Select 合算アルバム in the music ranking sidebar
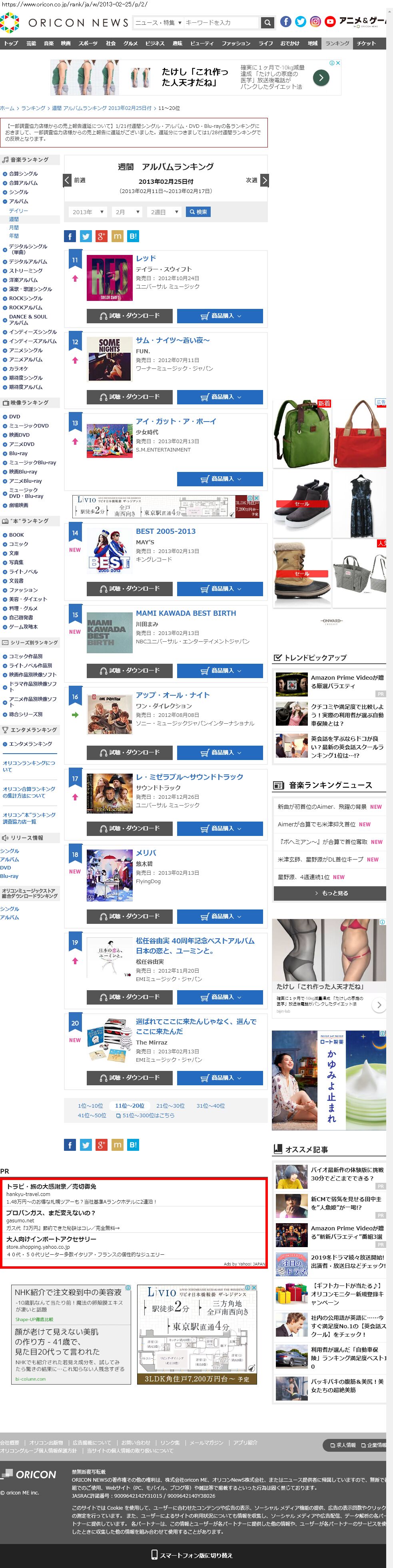 [x=23, y=183]
